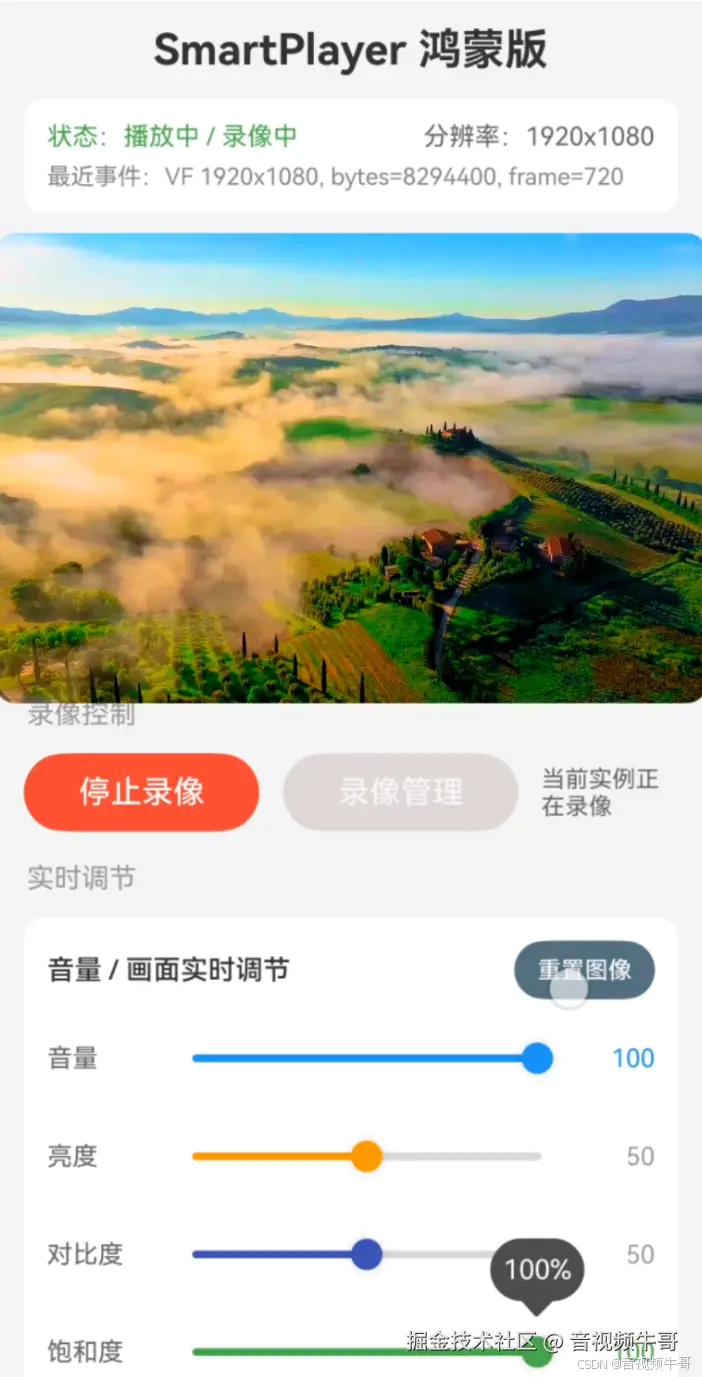
Task: Tap the 对比度 contrast slider track
Action: 367,1254
